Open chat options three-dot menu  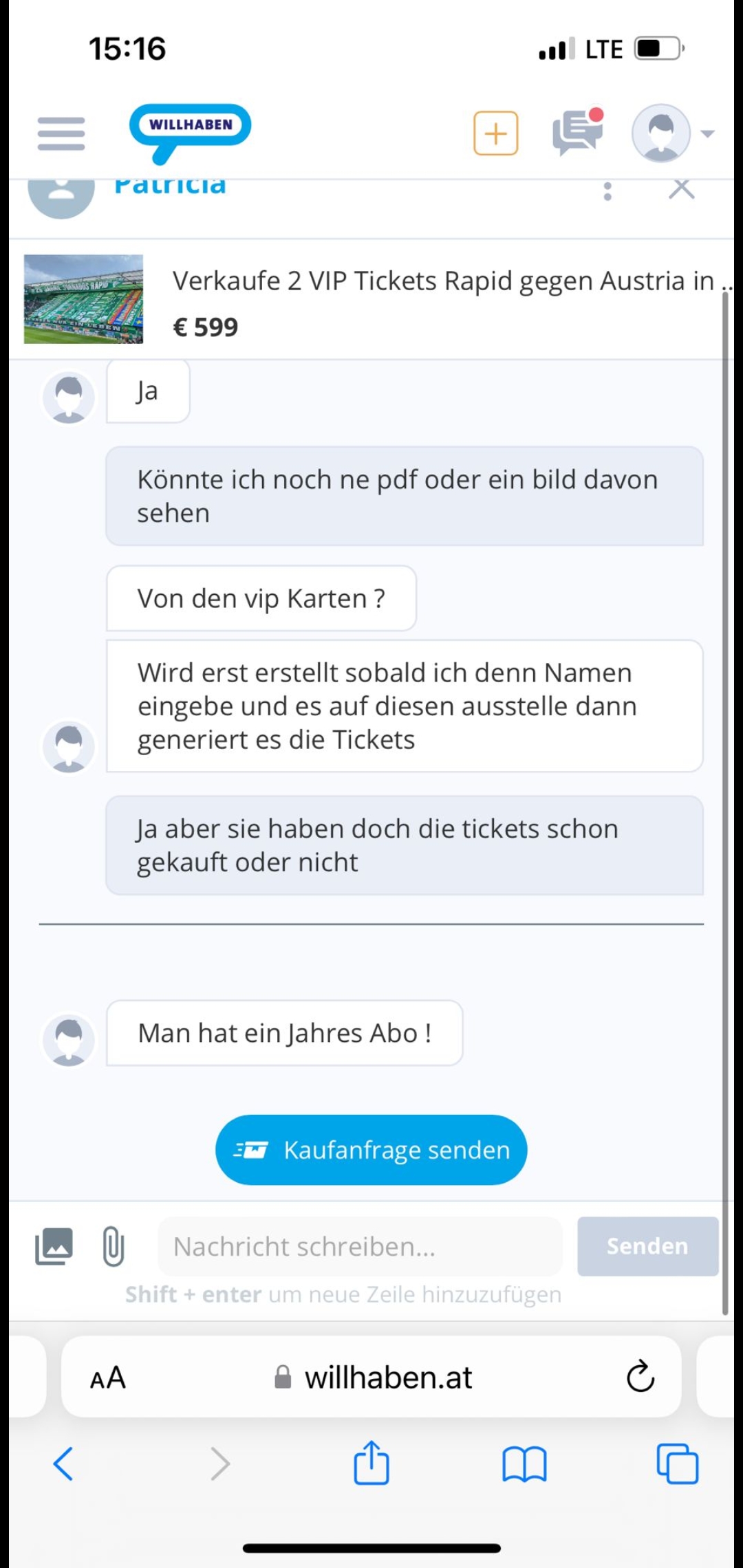tap(607, 191)
